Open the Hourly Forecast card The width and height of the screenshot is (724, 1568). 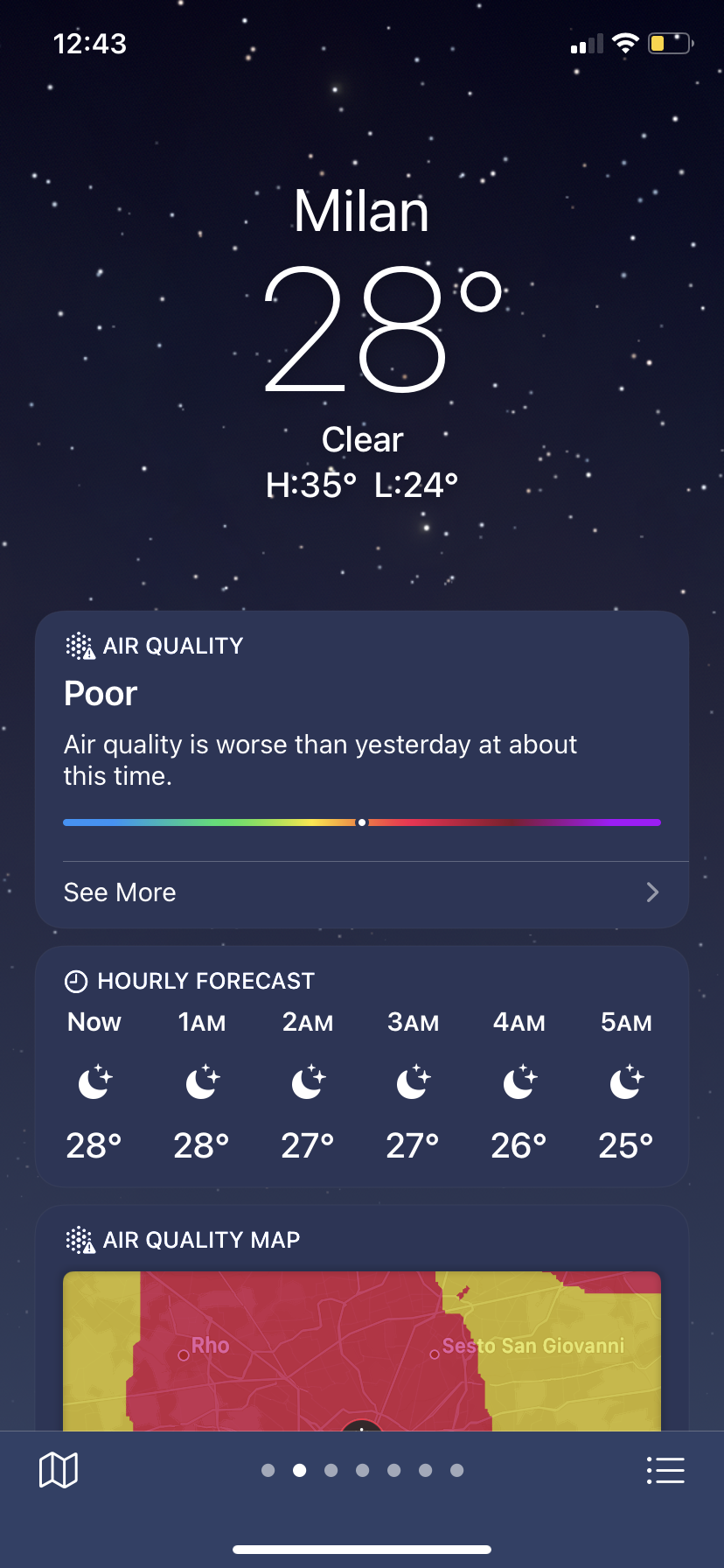click(362, 1066)
